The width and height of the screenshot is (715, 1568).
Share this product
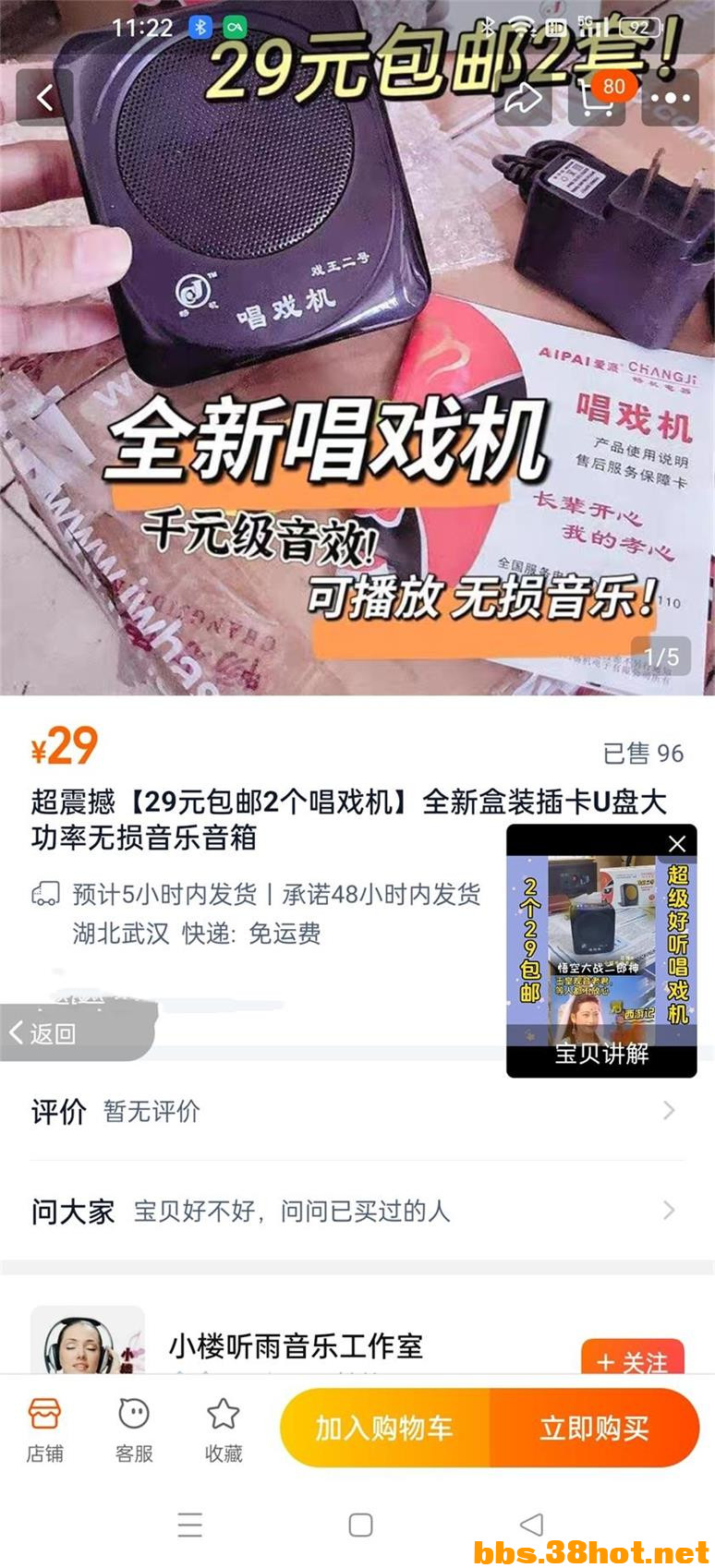[x=523, y=97]
